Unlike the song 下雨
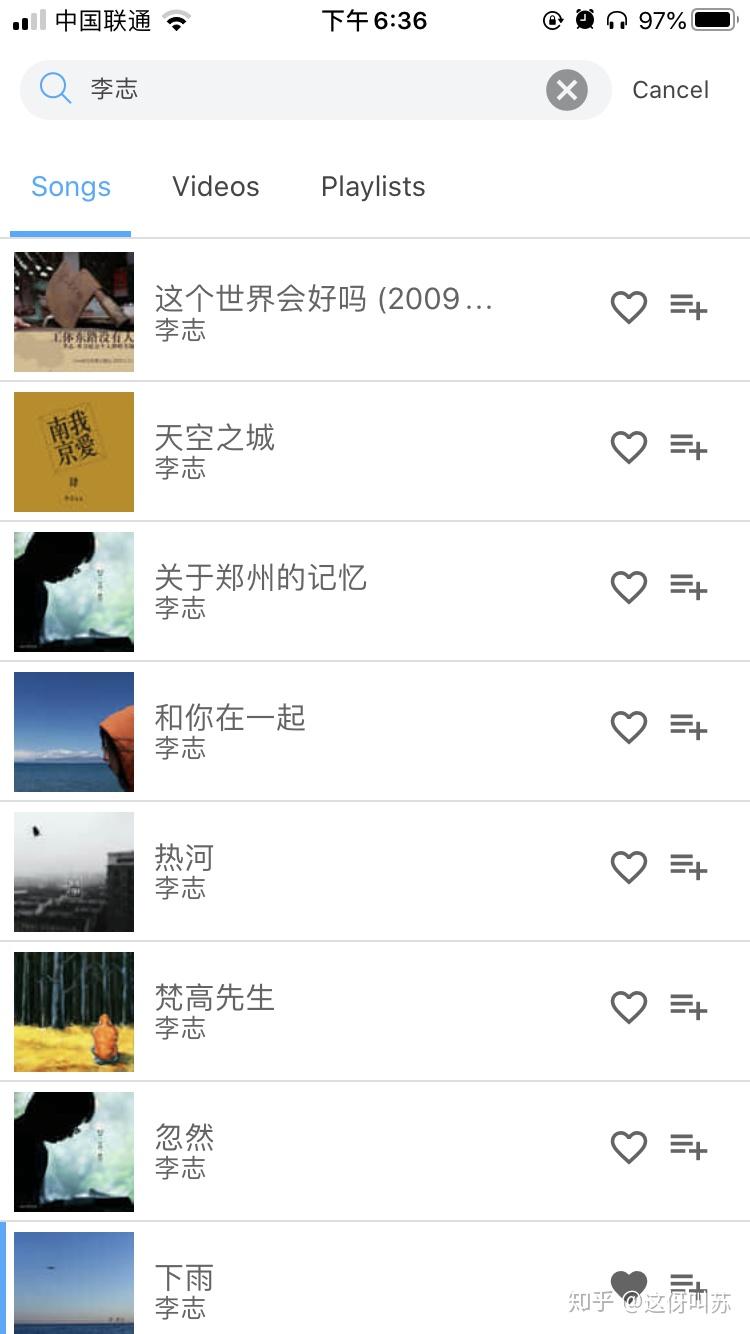Image resolution: width=750 pixels, height=1334 pixels. pos(629,1285)
